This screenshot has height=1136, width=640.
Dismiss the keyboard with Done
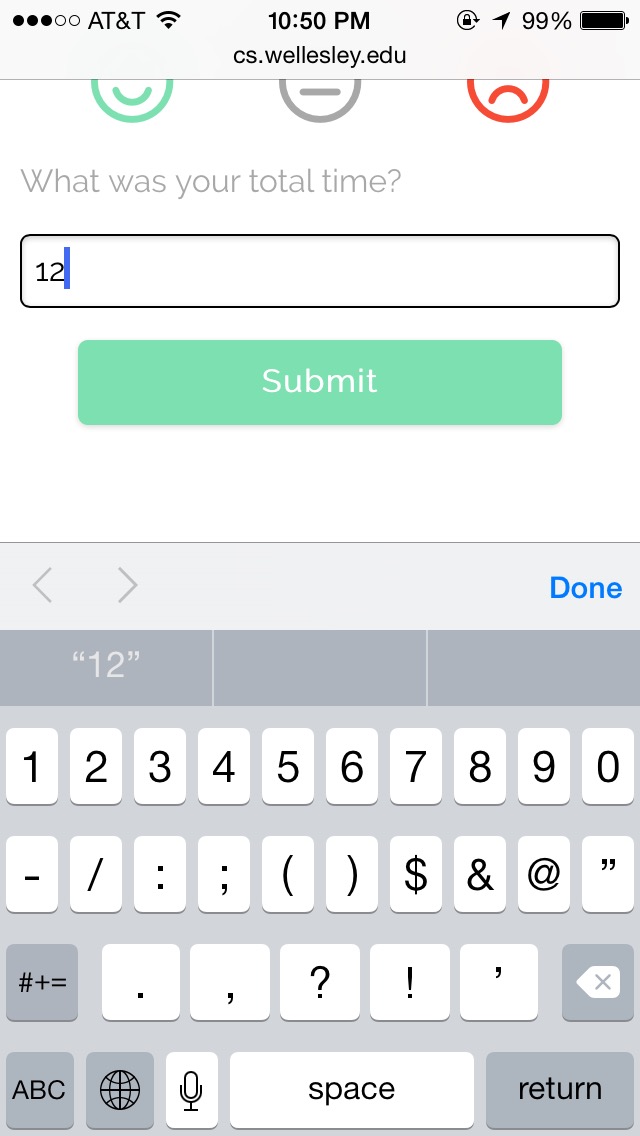(586, 588)
